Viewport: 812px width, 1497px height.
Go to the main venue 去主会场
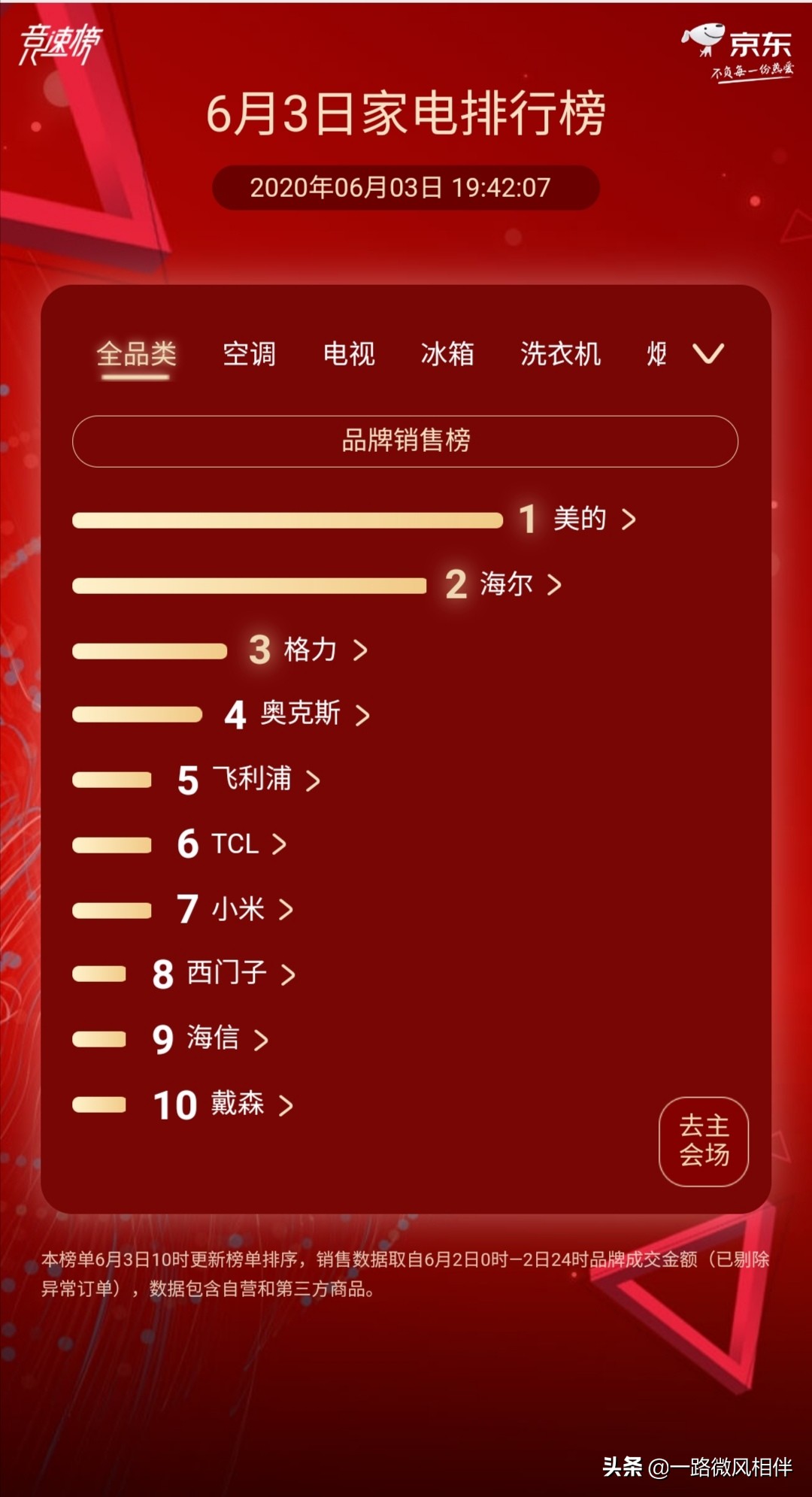click(x=704, y=1141)
